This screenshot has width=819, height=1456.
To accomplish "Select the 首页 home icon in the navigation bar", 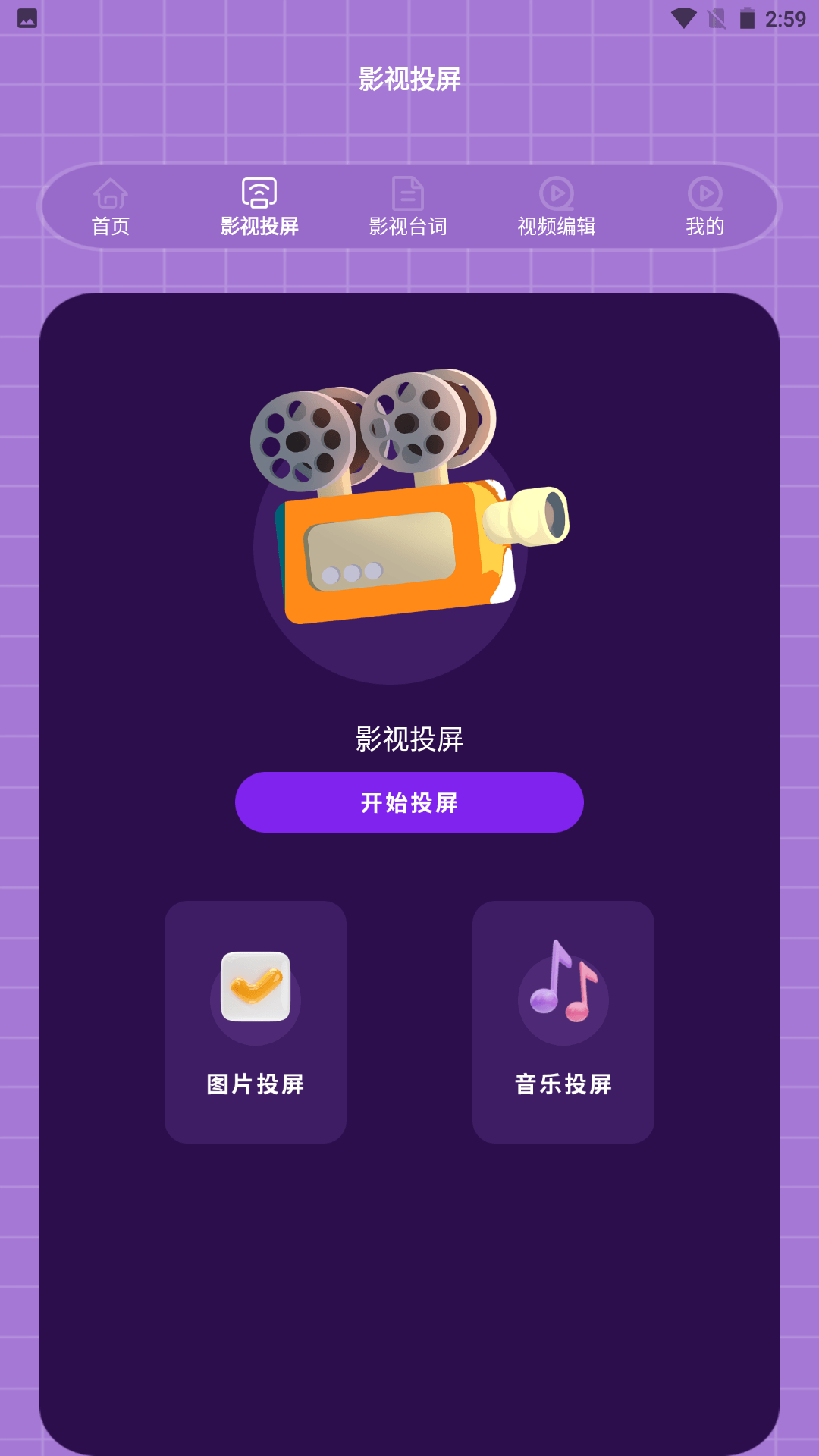I will [x=110, y=193].
